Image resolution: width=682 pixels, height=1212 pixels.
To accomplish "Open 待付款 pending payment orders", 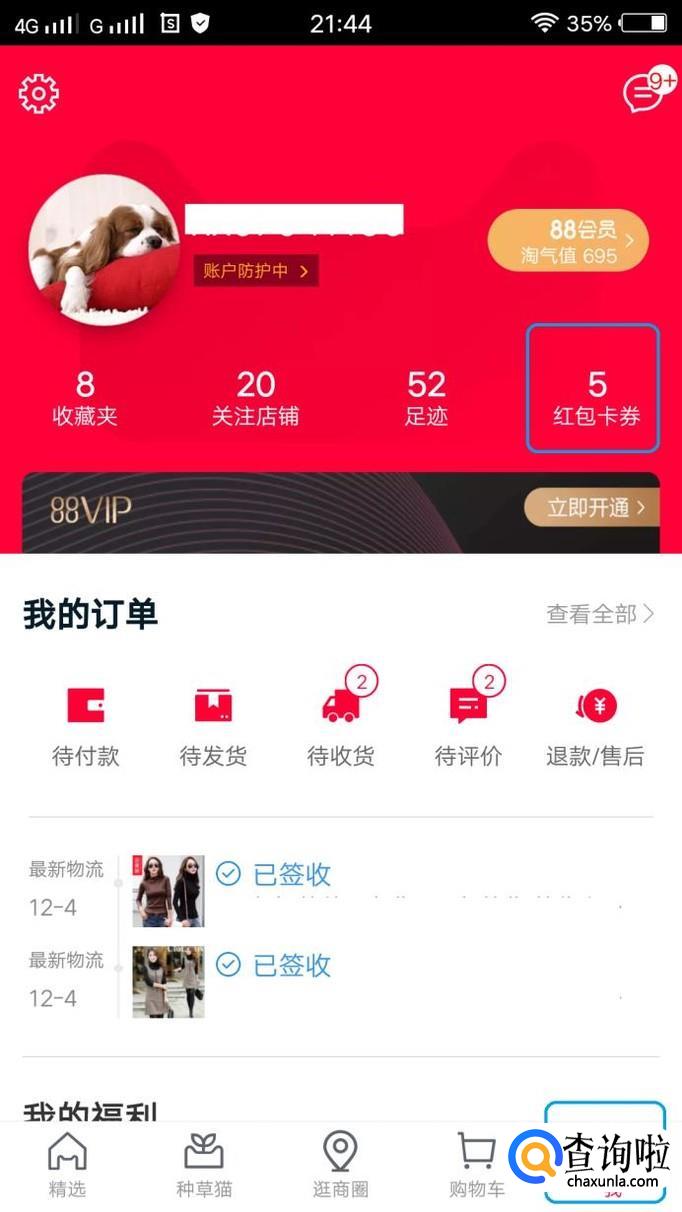I will pos(86,726).
